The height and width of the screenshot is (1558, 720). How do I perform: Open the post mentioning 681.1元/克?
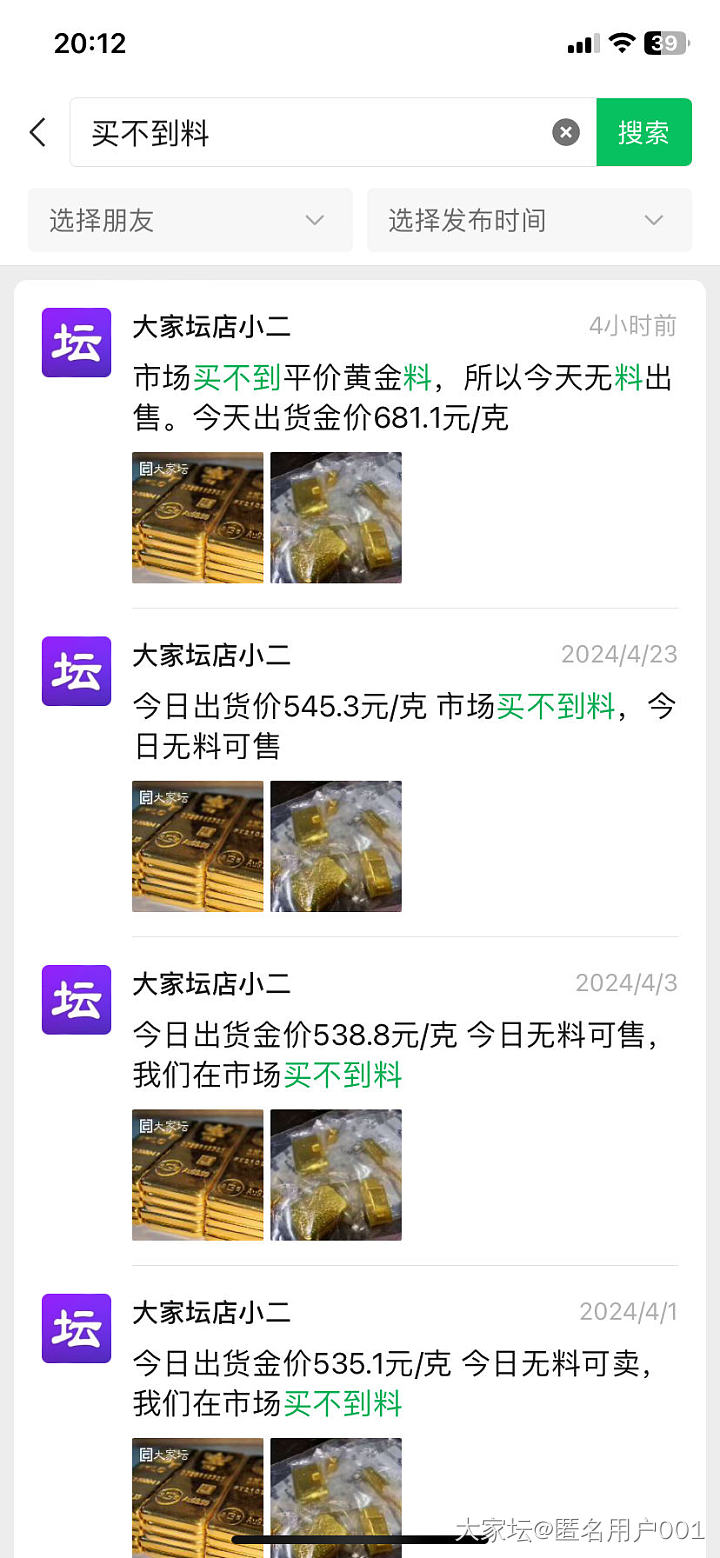coord(403,396)
